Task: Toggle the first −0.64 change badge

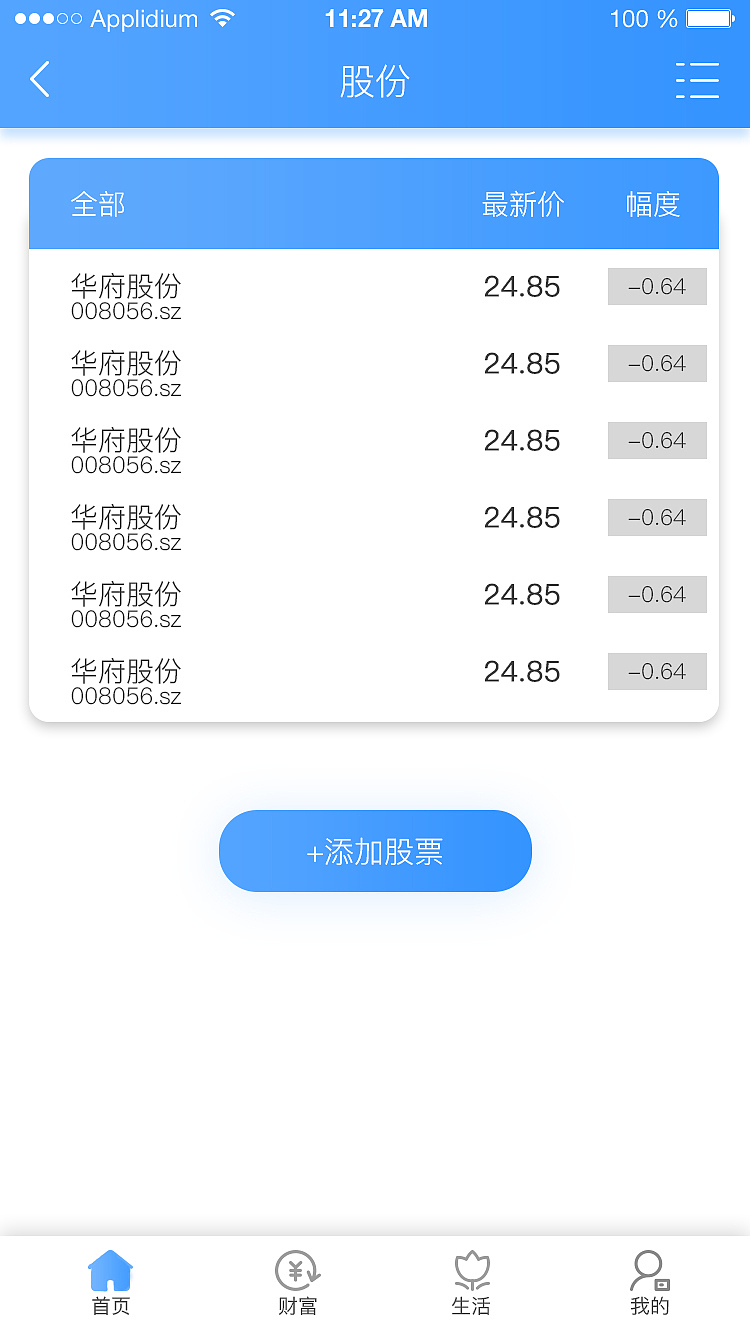Action: (657, 287)
